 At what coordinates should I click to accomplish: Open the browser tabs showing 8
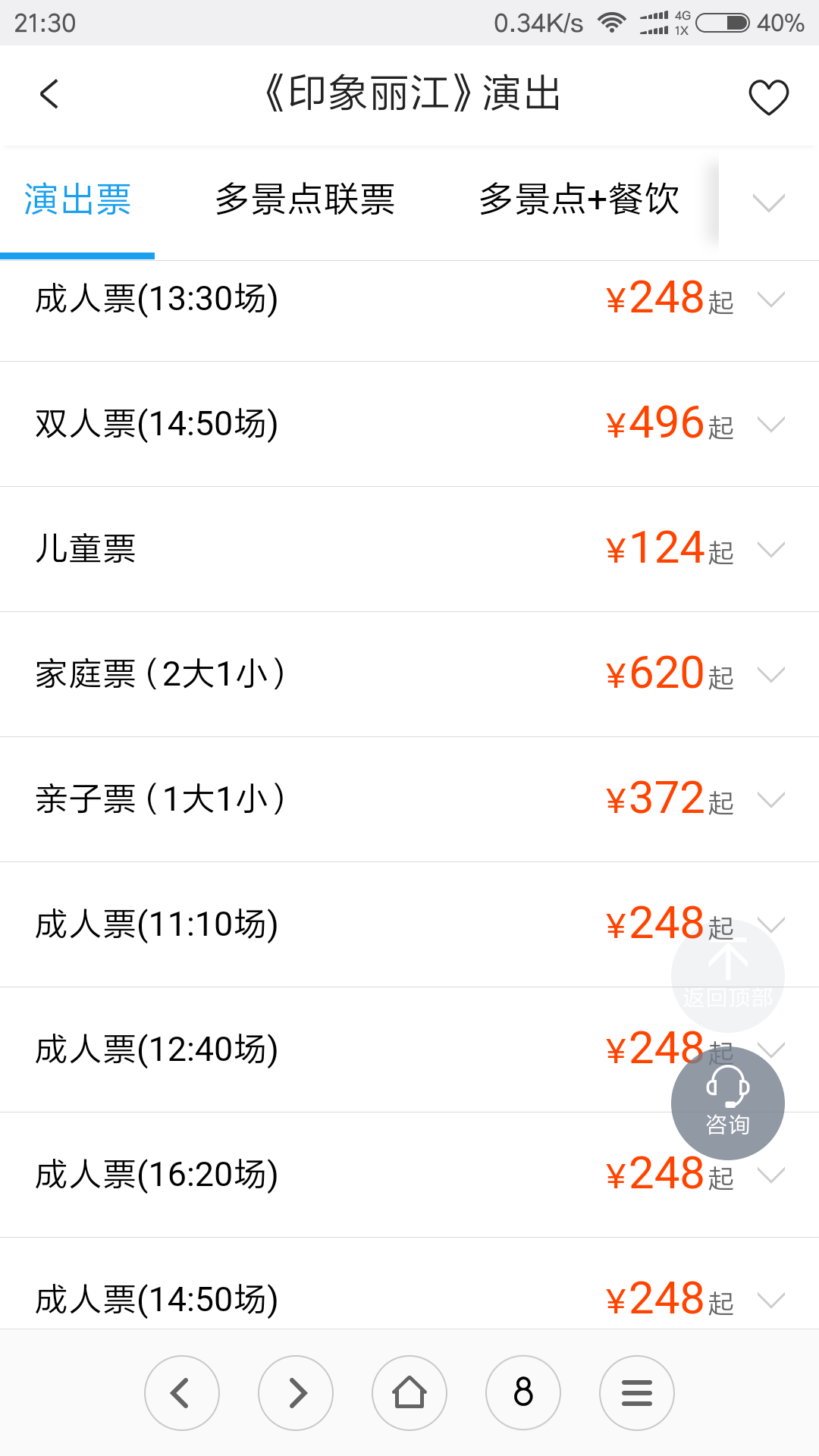point(523,1393)
